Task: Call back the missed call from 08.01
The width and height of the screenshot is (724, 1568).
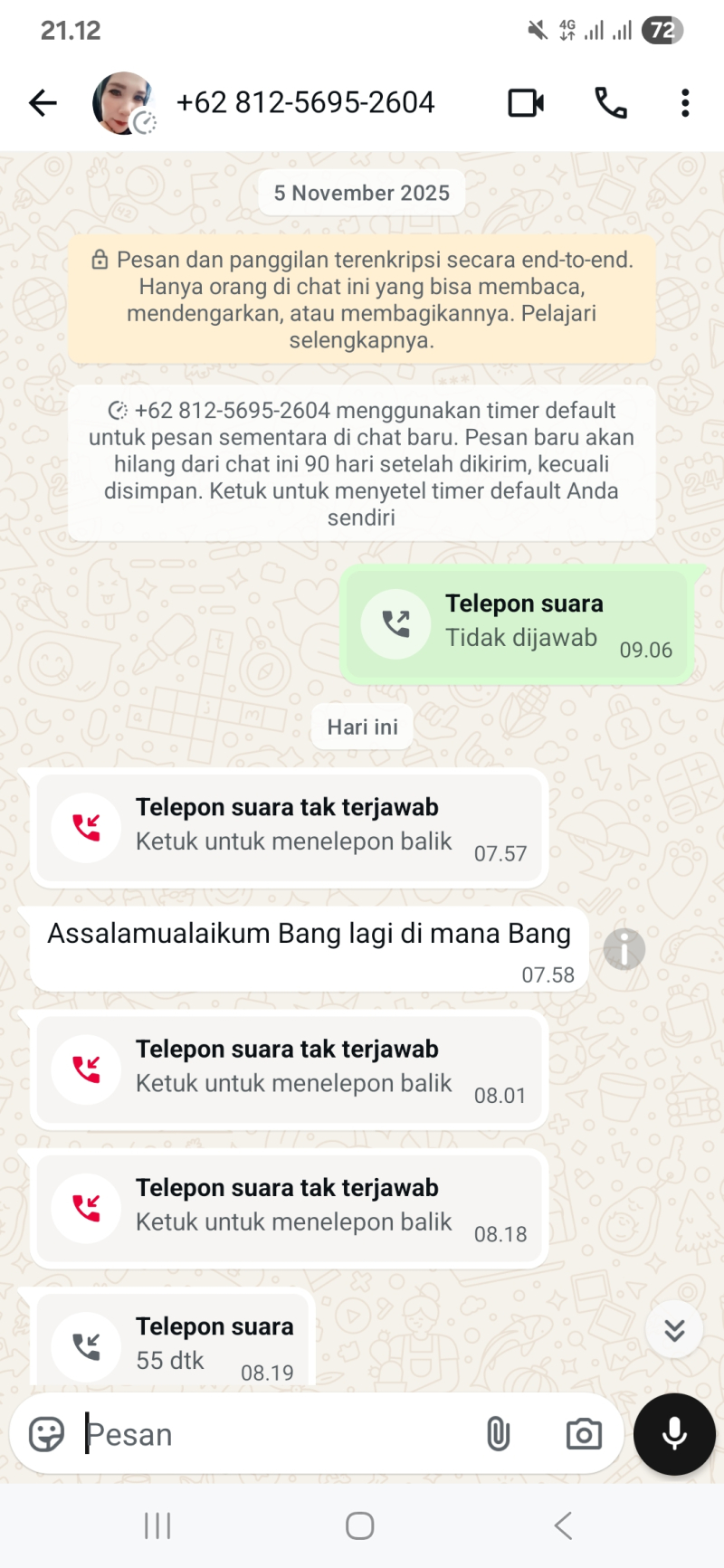Action: 290,1069
